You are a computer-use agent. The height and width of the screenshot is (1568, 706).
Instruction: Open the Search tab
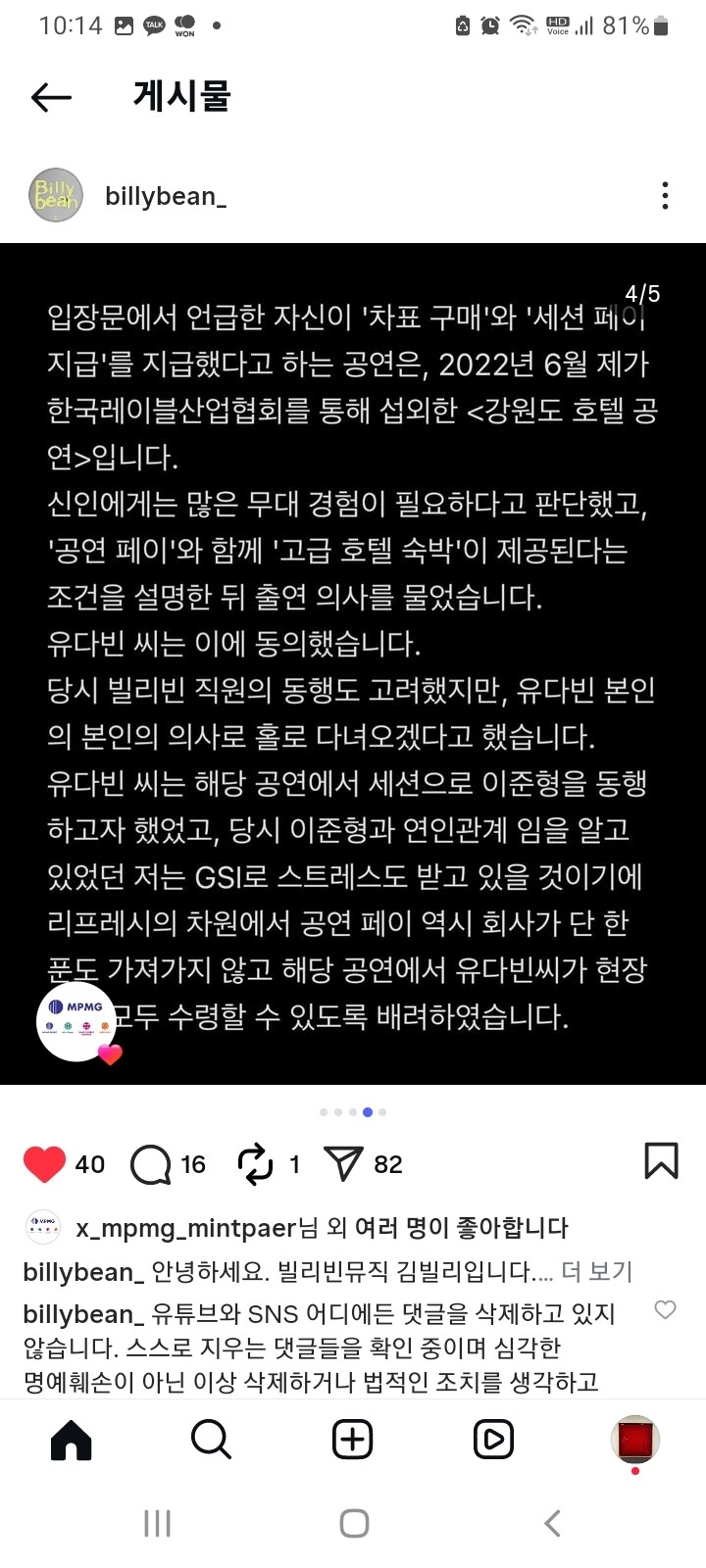point(211,1440)
